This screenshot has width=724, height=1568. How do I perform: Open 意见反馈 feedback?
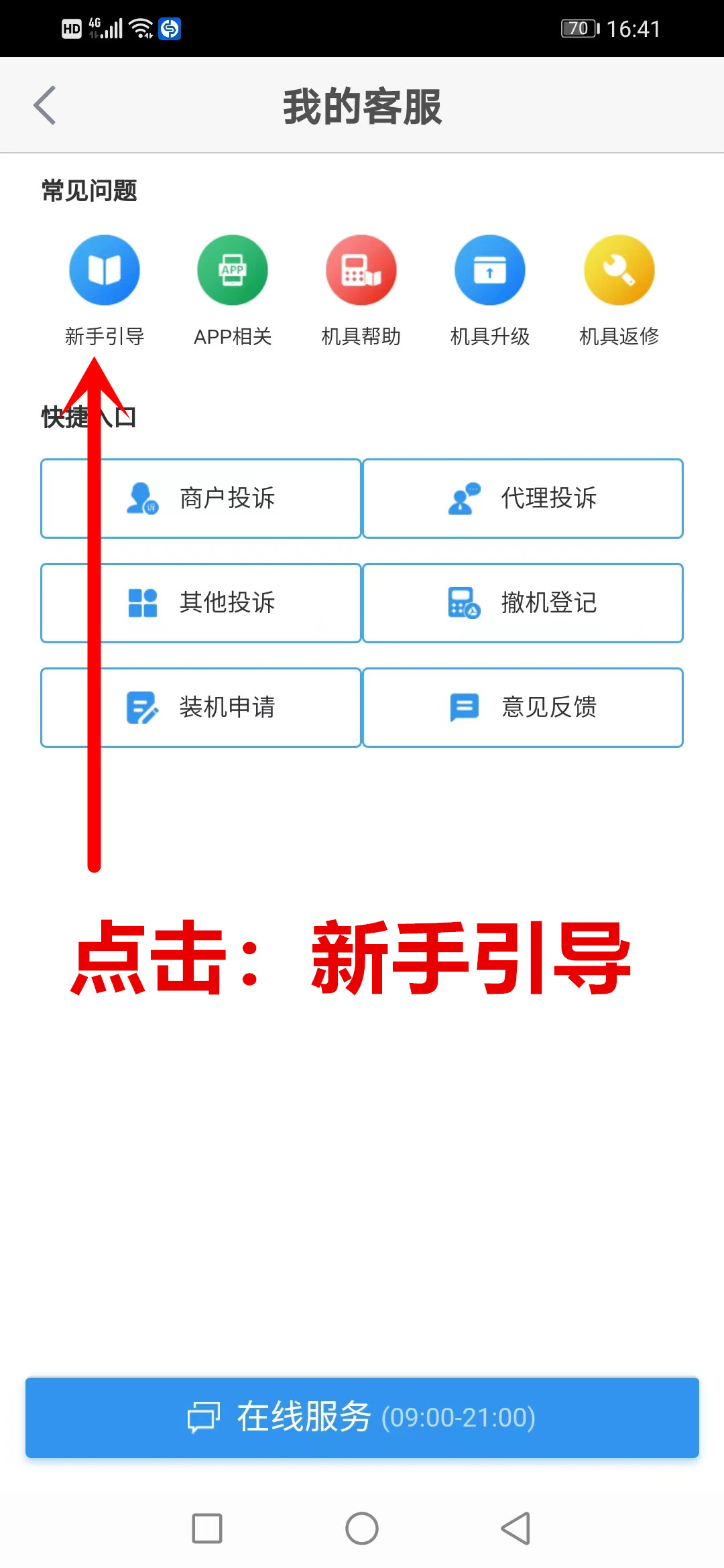pyautogui.click(x=523, y=708)
